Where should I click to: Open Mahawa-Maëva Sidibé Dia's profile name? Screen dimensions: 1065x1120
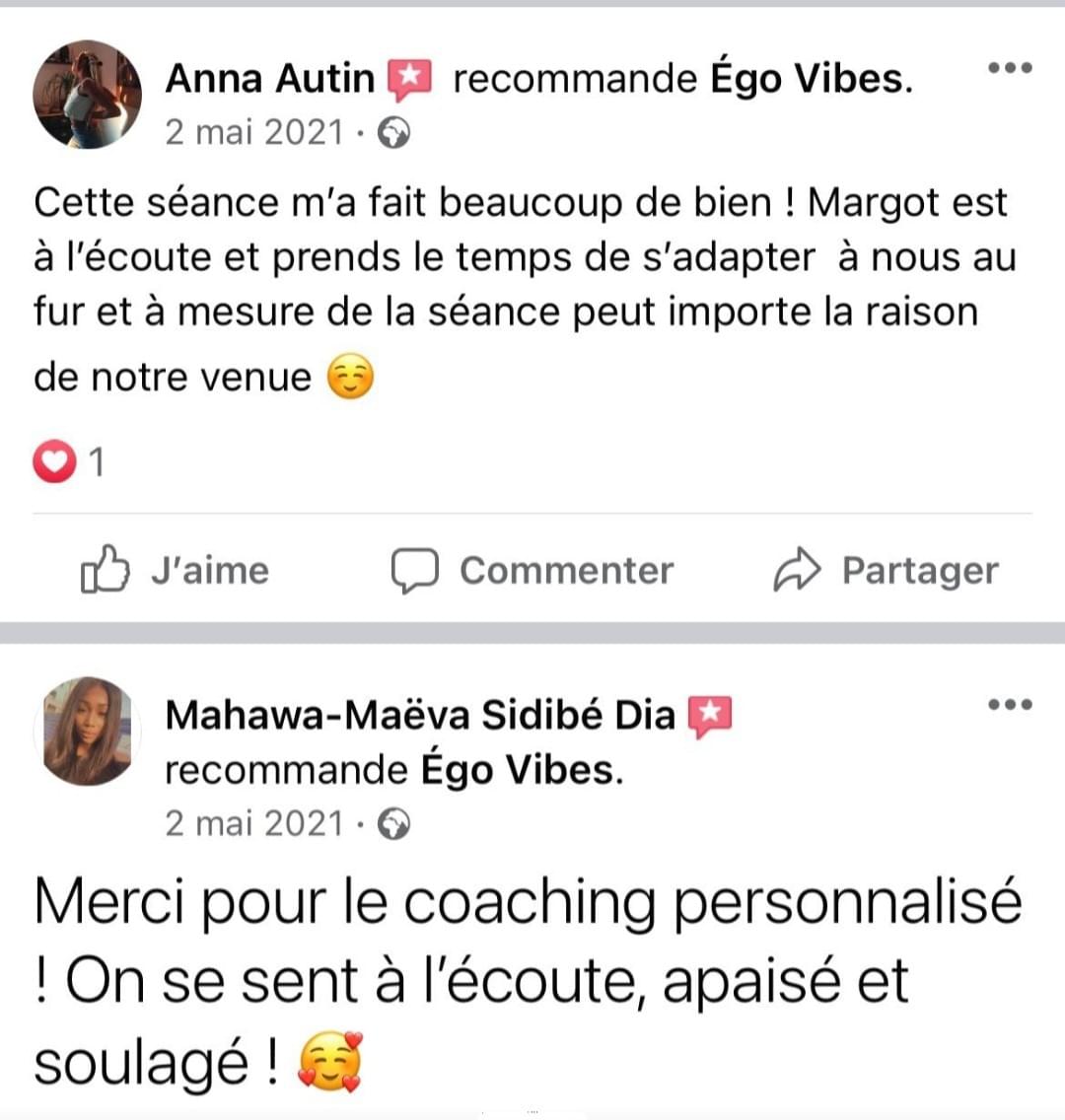point(420,715)
